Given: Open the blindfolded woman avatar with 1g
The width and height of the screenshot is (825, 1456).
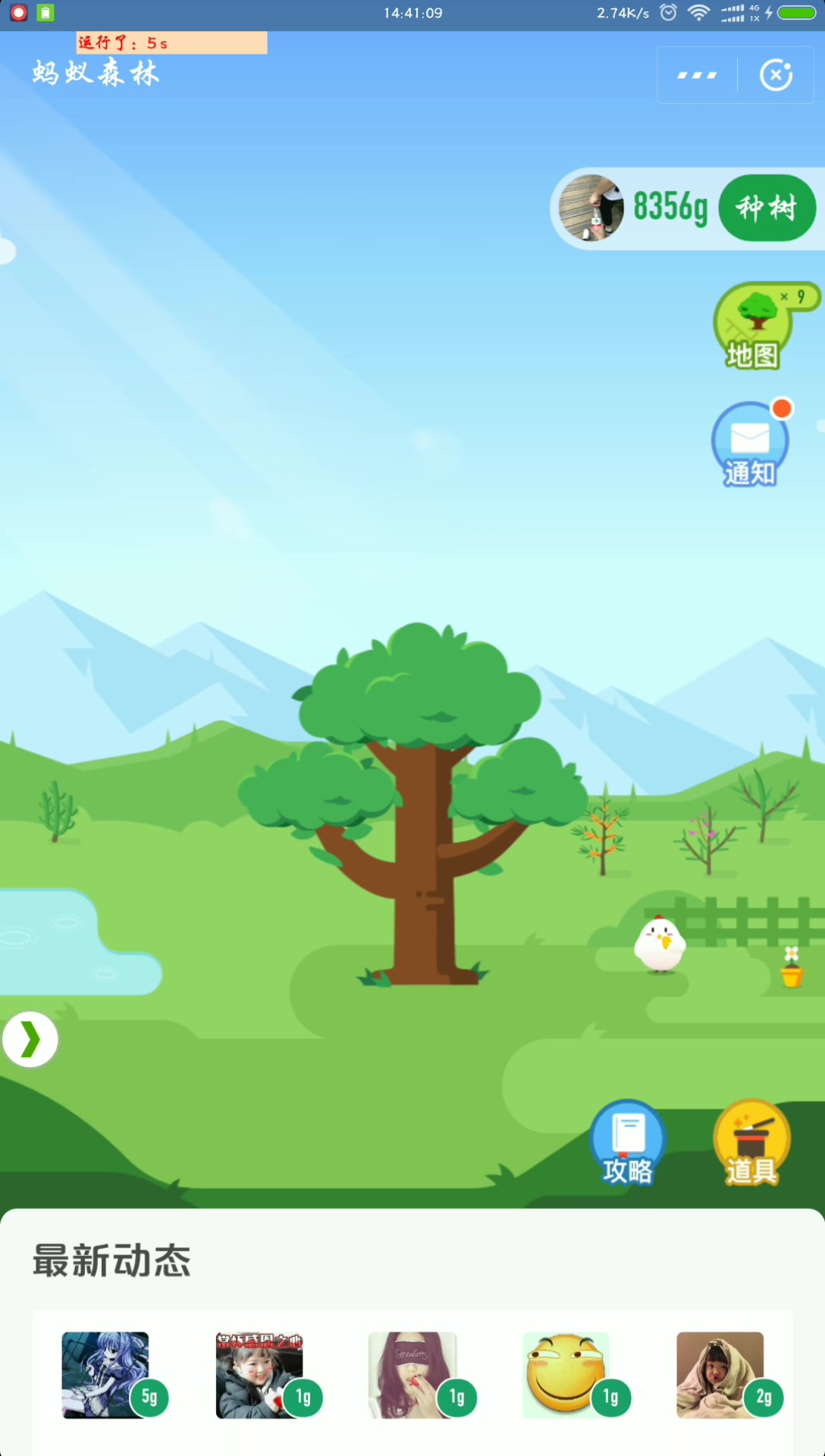Looking at the screenshot, I should coord(412,1374).
